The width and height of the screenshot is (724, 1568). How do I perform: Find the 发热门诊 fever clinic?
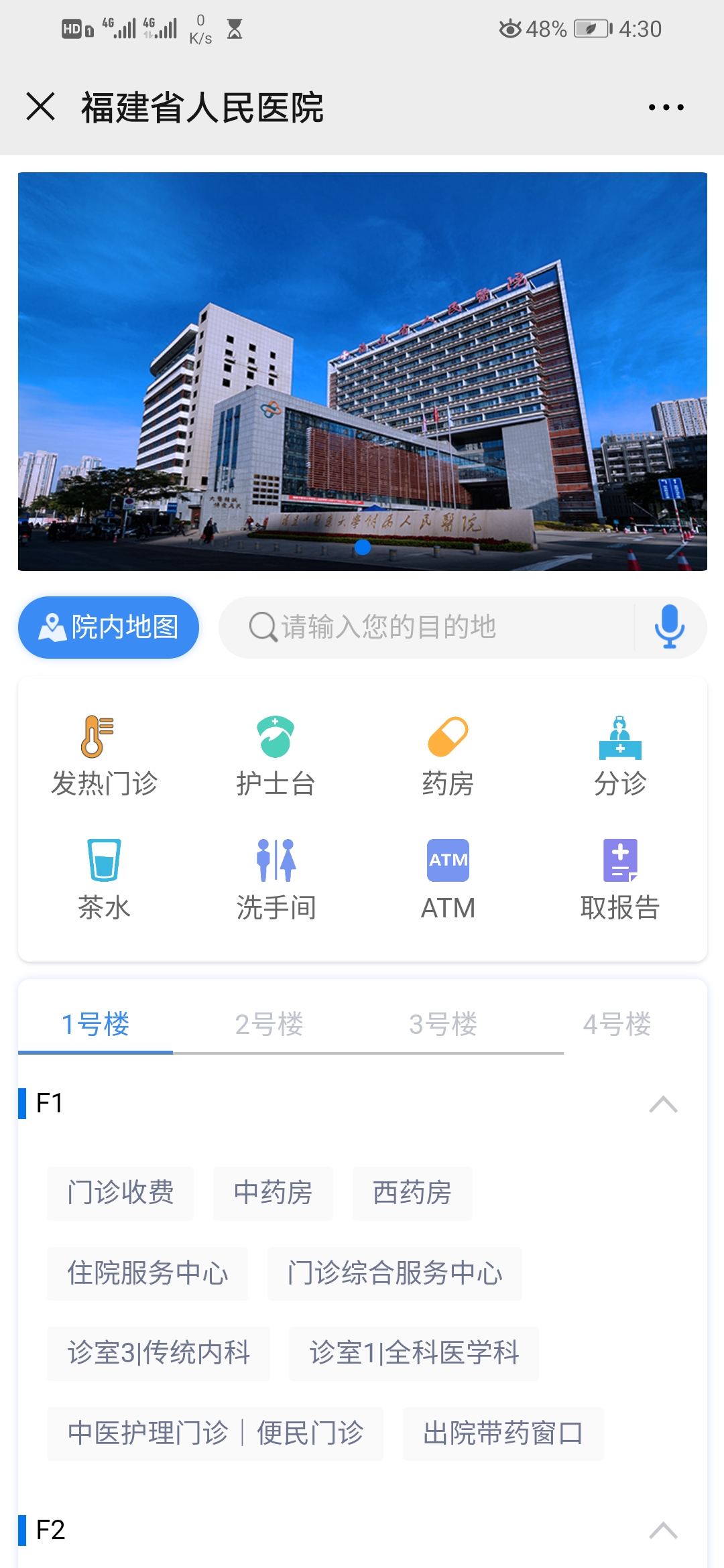click(x=104, y=755)
